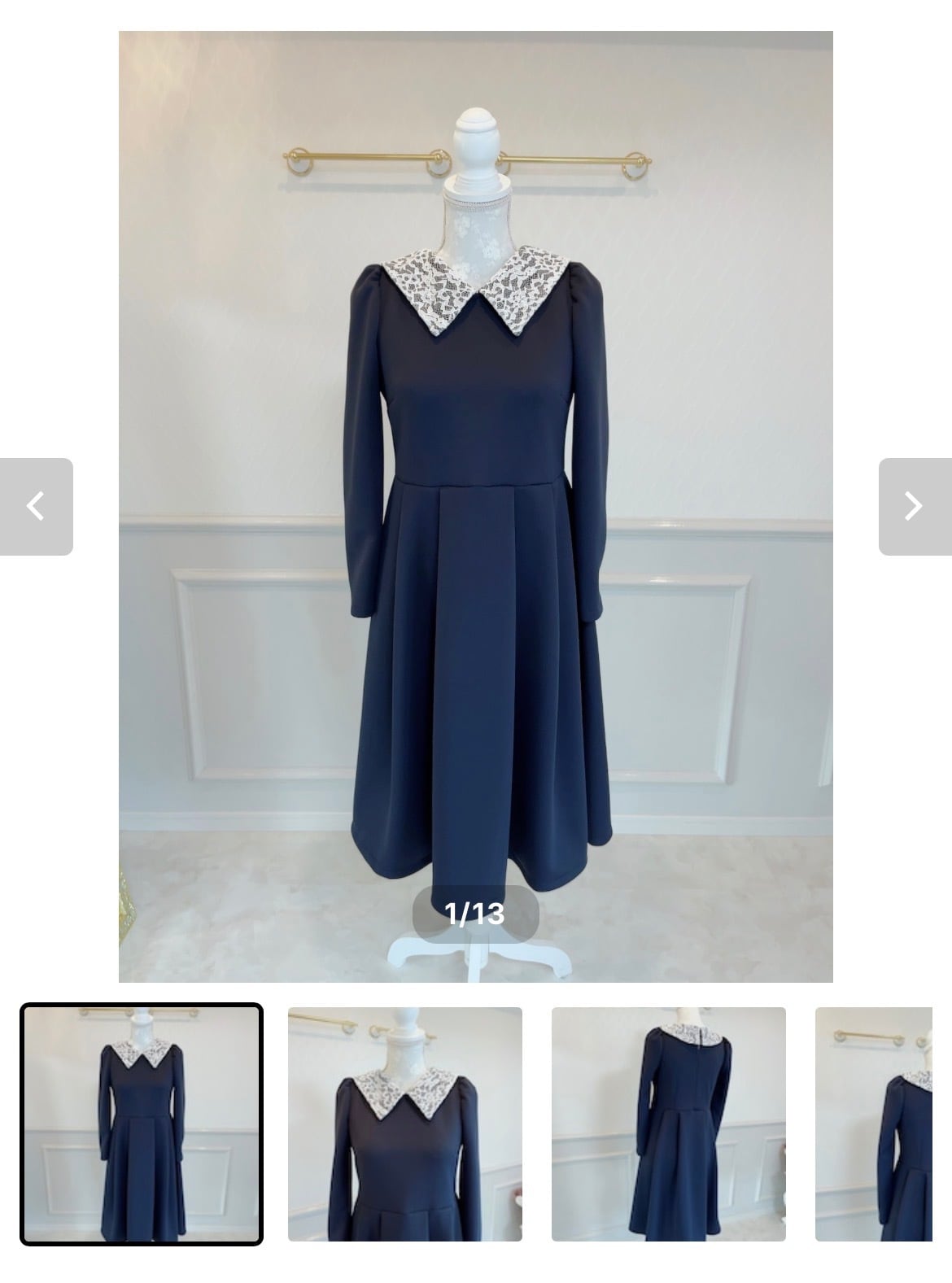The height and width of the screenshot is (1283, 952).
Task: View the back-of-dress thumbnail
Action: pos(669,1124)
